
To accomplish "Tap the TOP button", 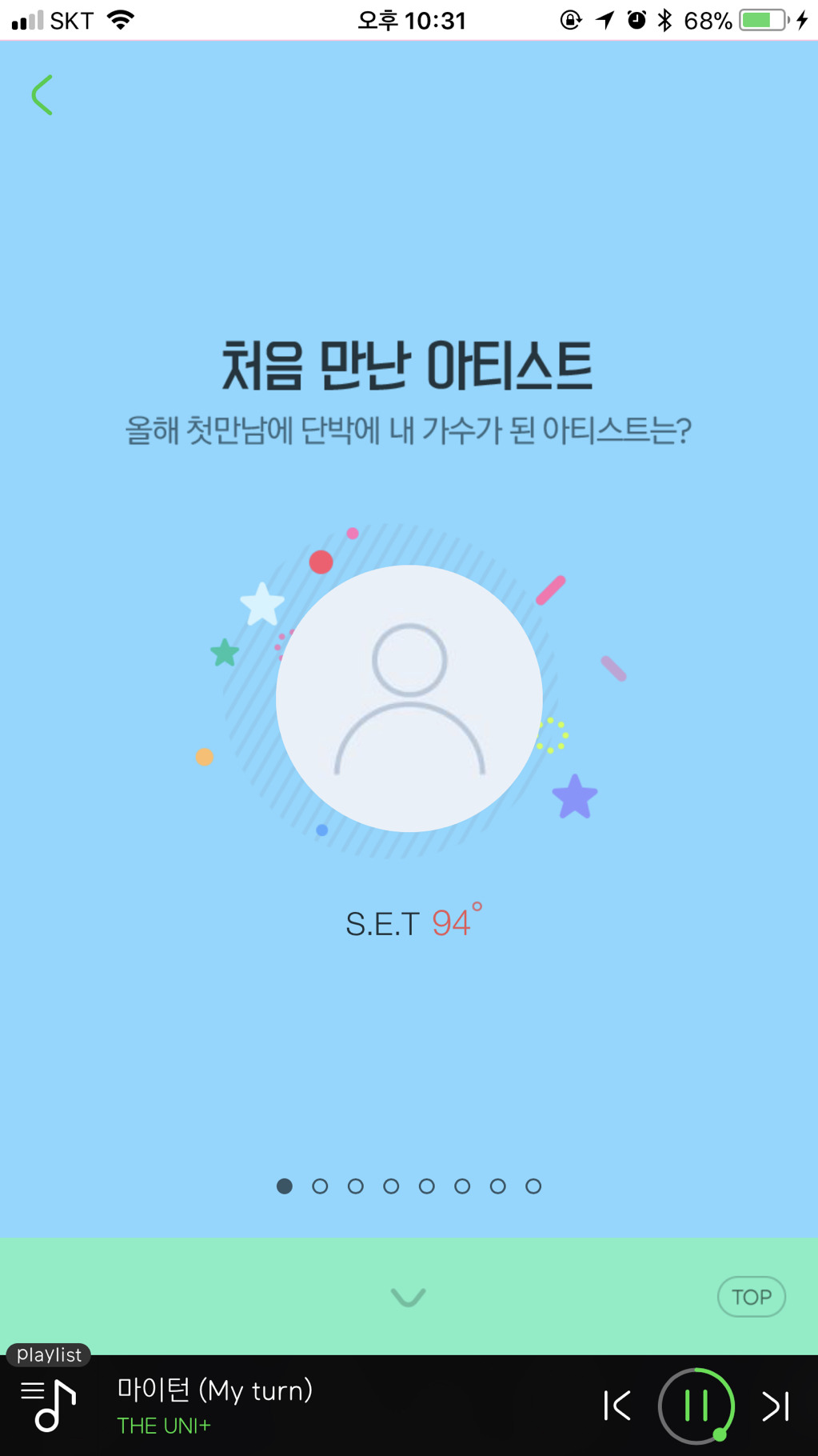I will click(751, 1297).
